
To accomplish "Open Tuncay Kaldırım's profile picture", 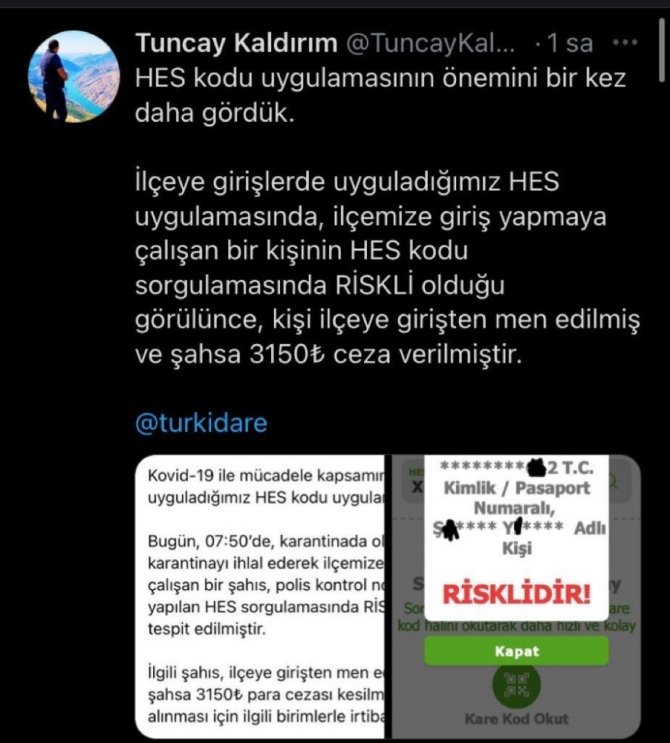I will pyautogui.click(x=71, y=76).
